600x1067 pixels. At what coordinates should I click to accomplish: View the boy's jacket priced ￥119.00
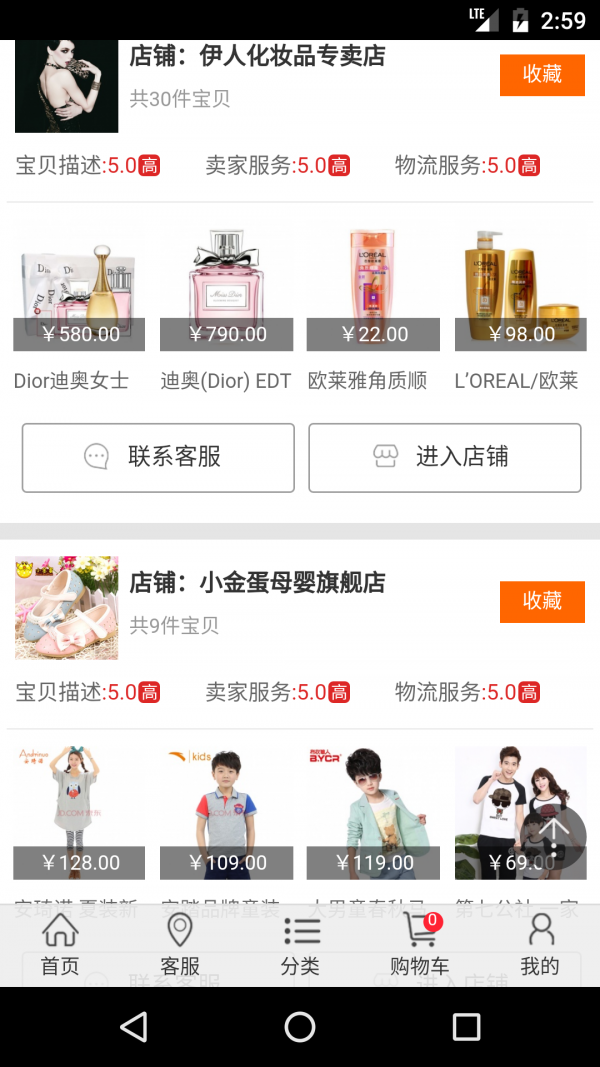click(x=373, y=810)
